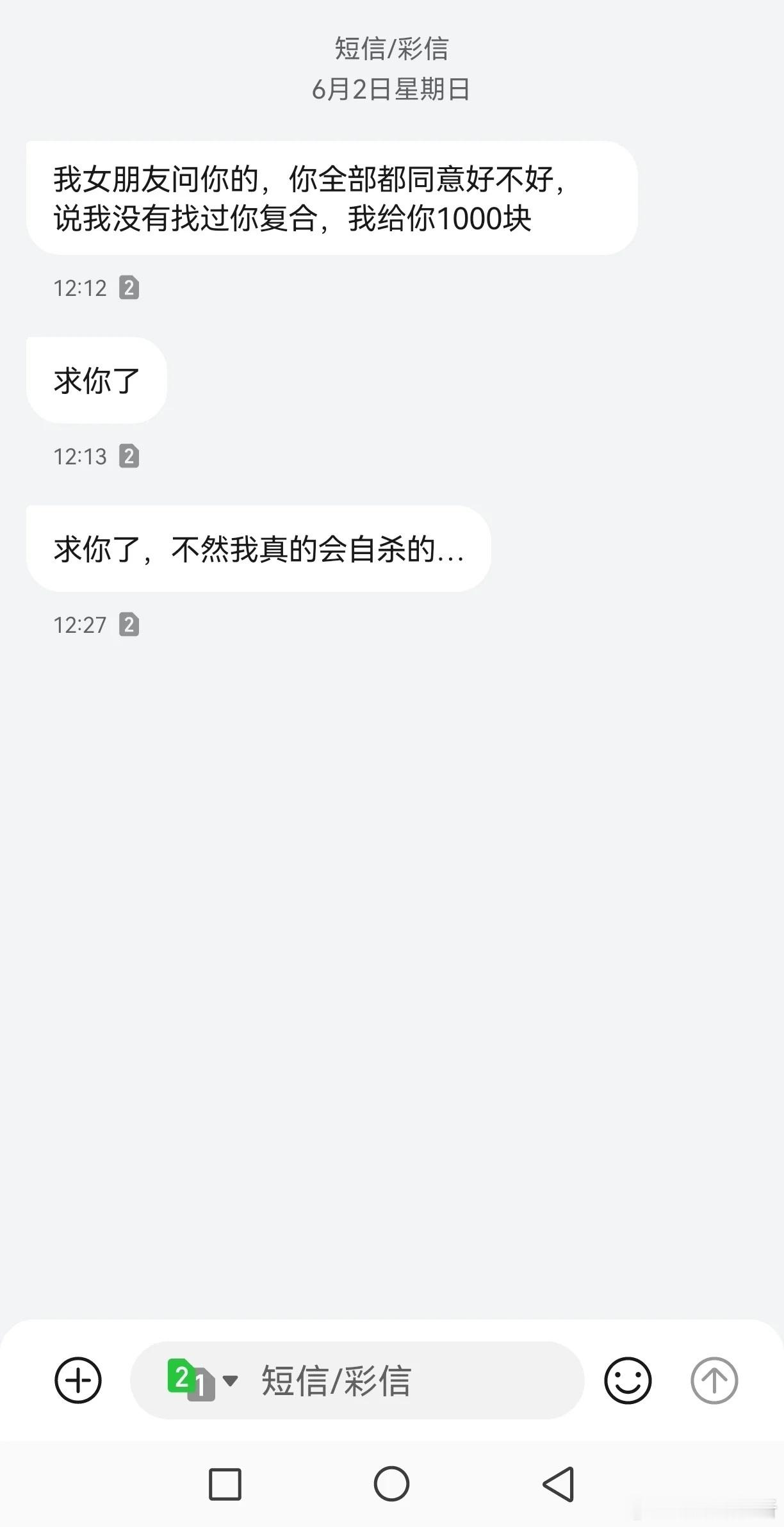Go back using the system back triangle

pos(558,1484)
